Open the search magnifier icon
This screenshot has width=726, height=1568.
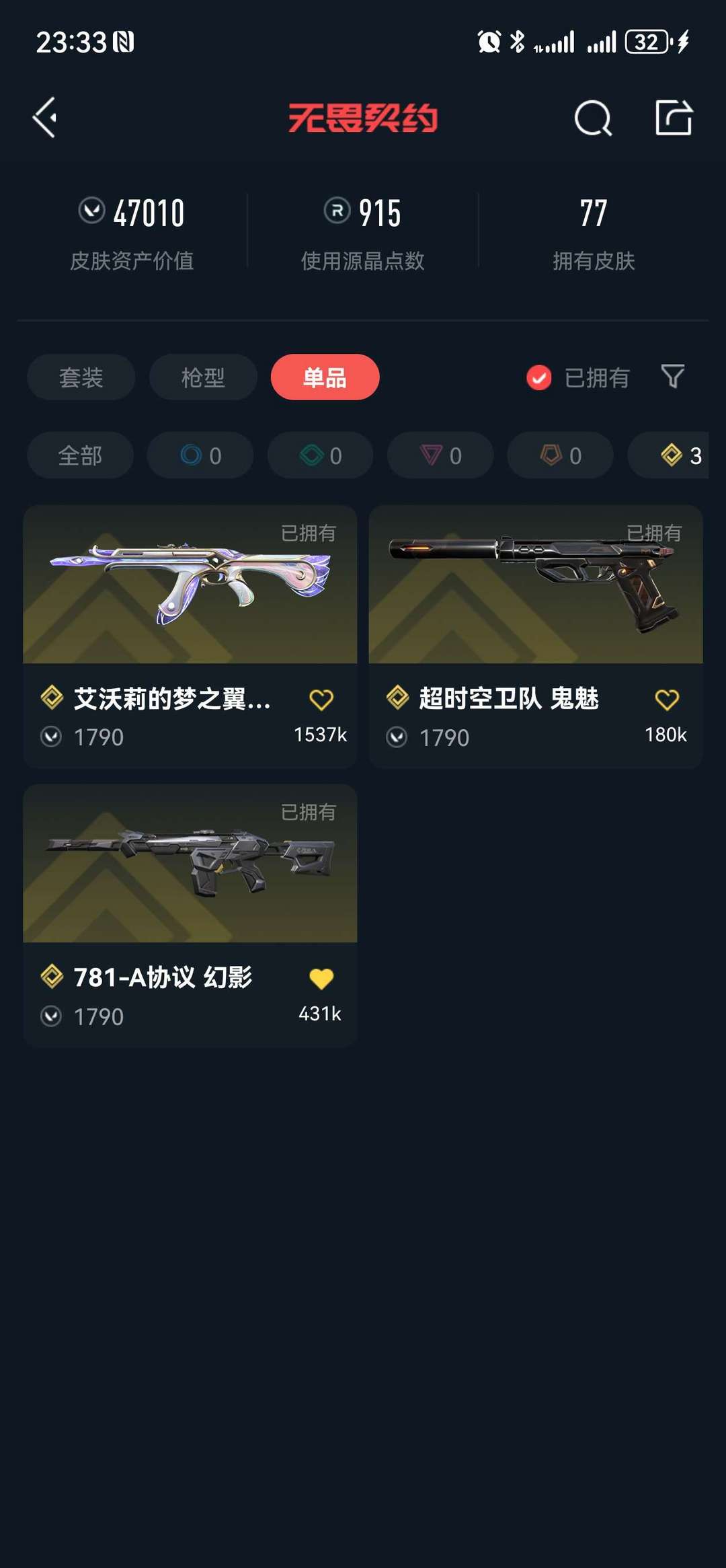[x=593, y=118]
